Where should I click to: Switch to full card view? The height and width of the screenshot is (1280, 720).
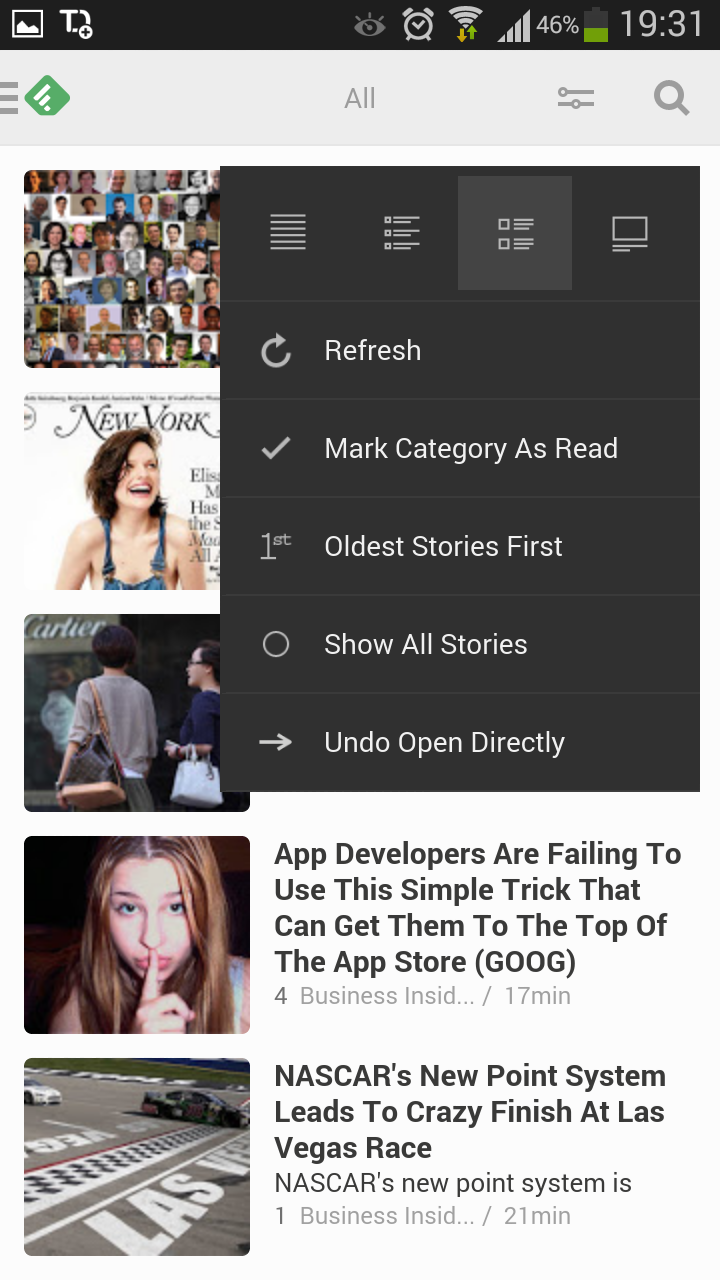point(630,233)
